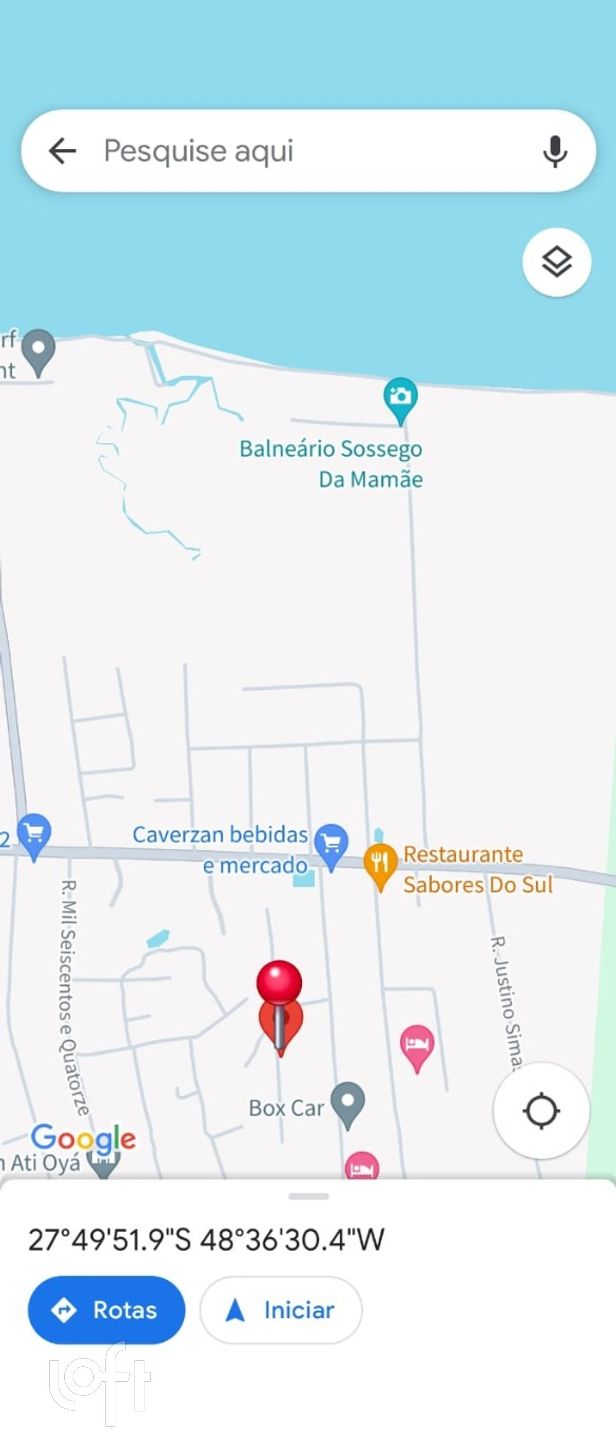Select the Caverzan bebidas e mercado marker
This screenshot has width=616, height=1440.
pyautogui.click(x=330, y=845)
